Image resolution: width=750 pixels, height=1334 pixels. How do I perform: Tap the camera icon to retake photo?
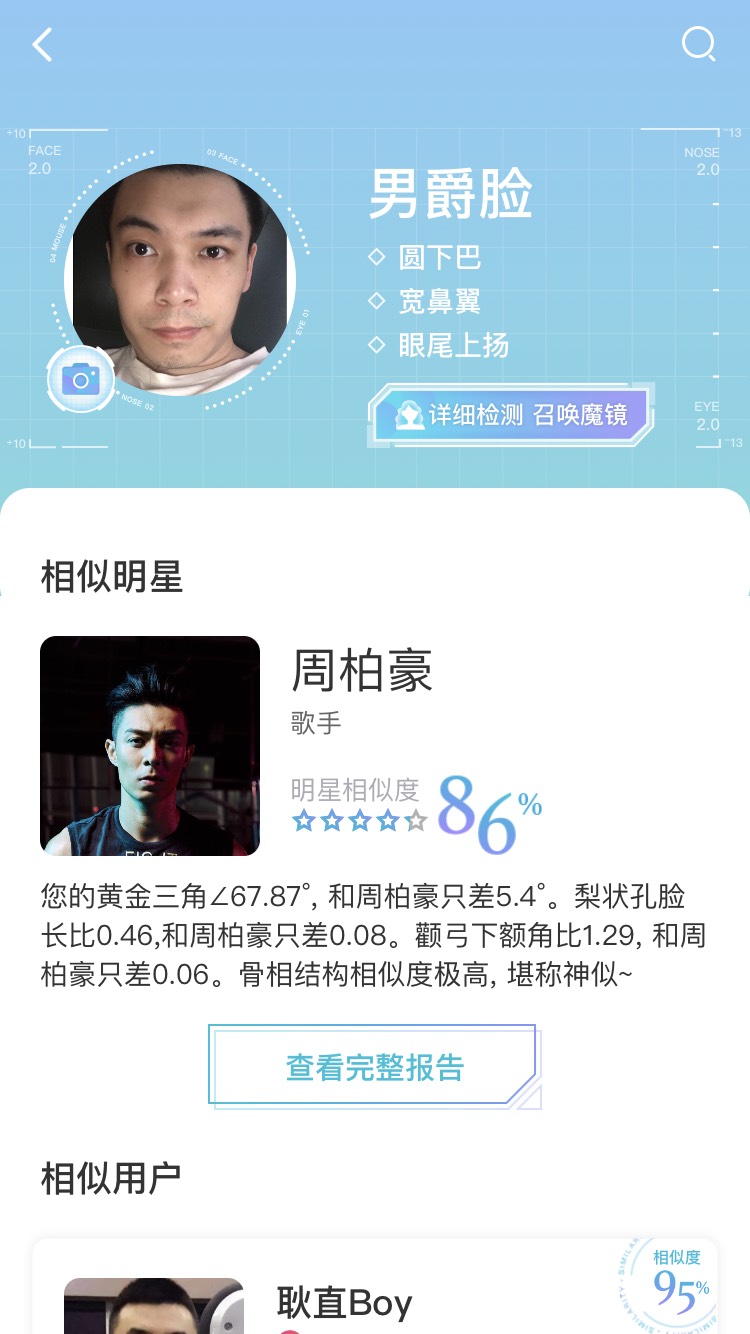80,379
